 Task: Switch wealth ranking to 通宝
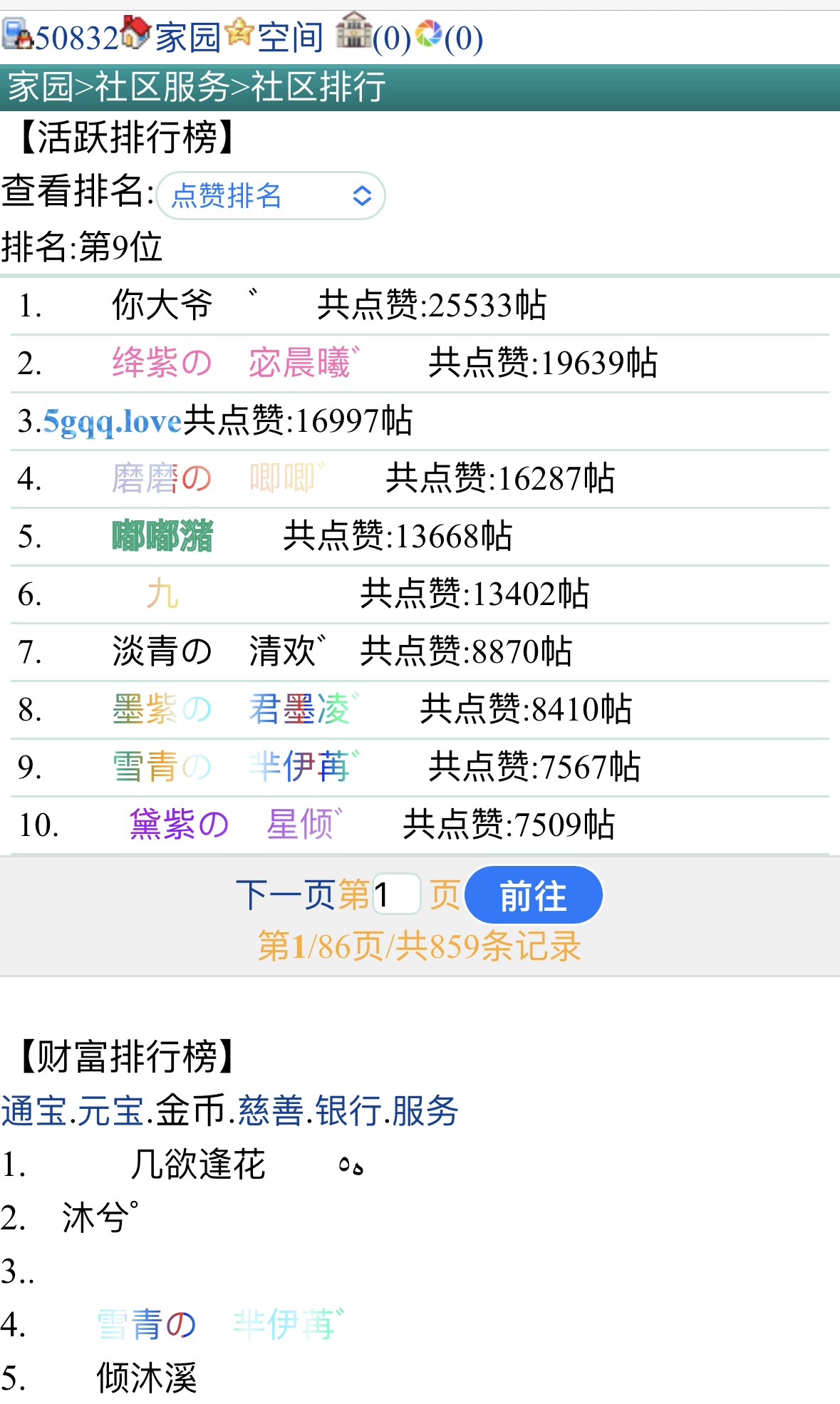coord(34,1111)
